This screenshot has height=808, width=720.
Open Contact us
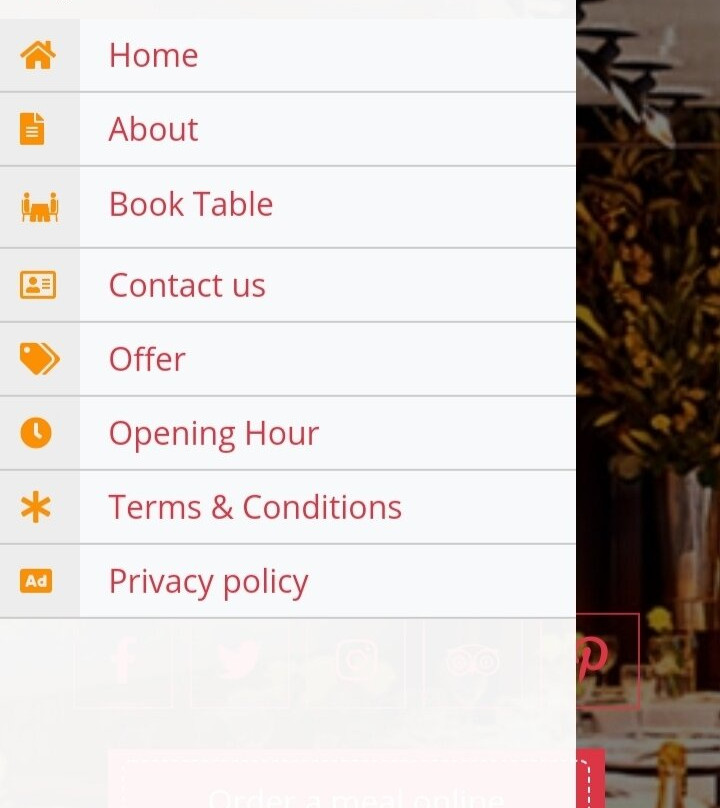pos(187,285)
